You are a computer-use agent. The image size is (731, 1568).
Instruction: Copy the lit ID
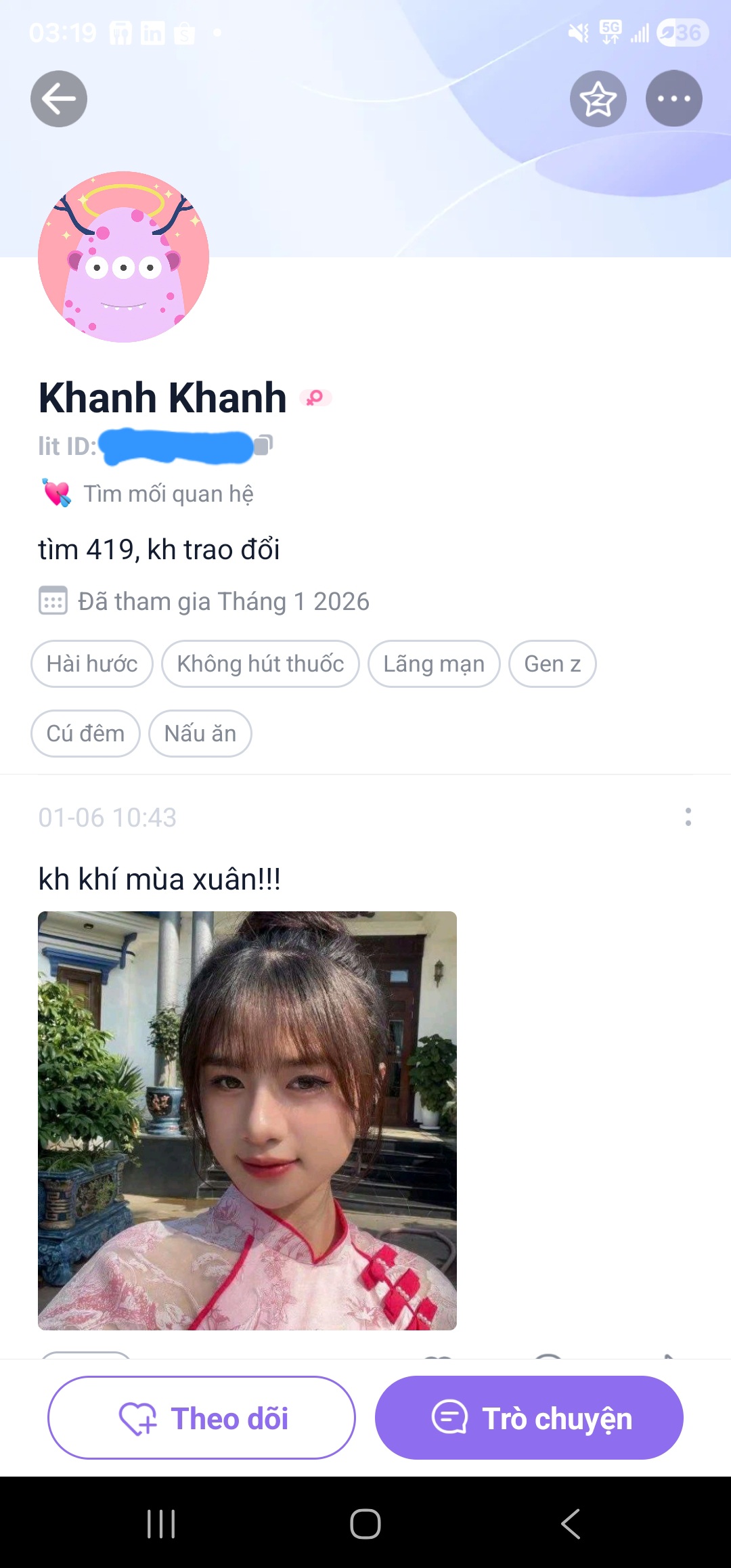(263, 445)
